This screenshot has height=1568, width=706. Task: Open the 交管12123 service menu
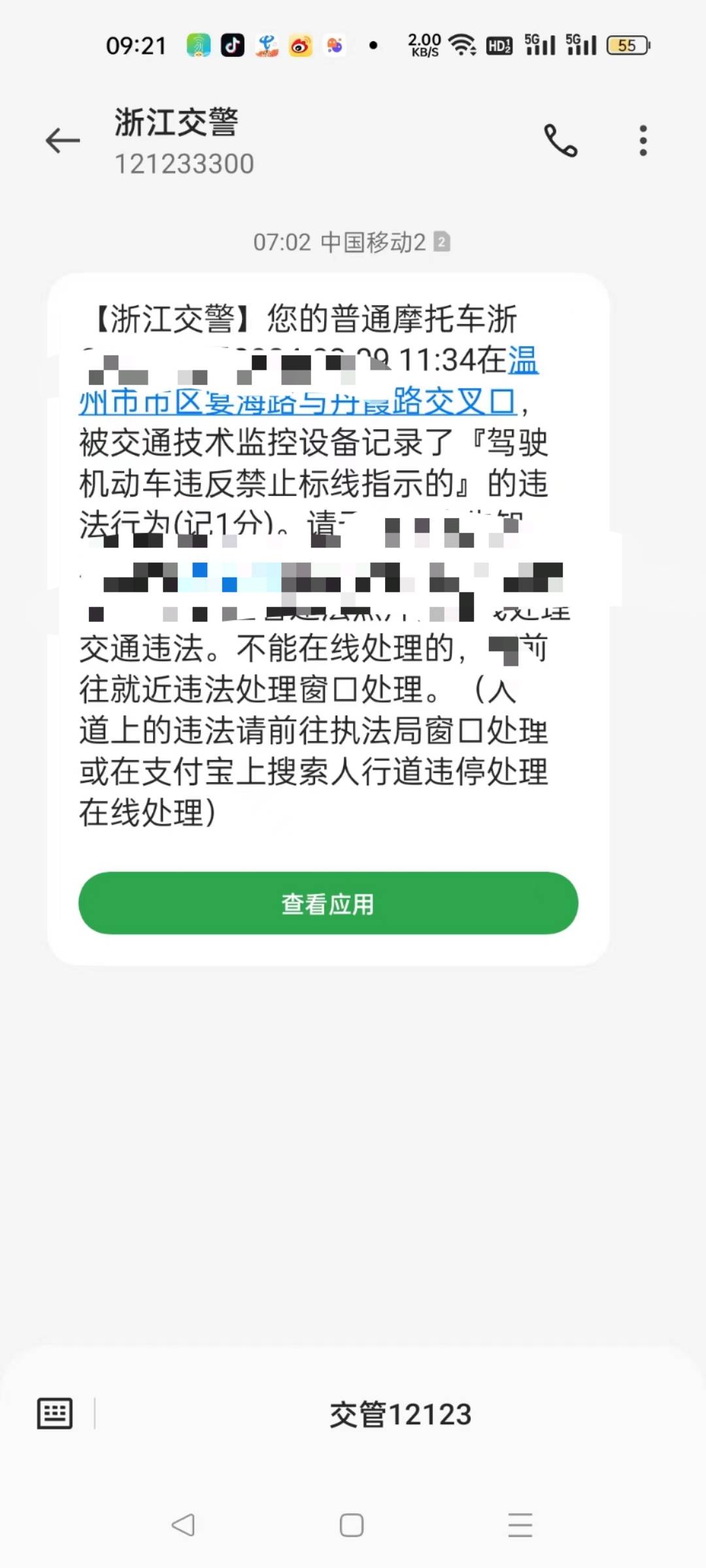[400, 1414]
